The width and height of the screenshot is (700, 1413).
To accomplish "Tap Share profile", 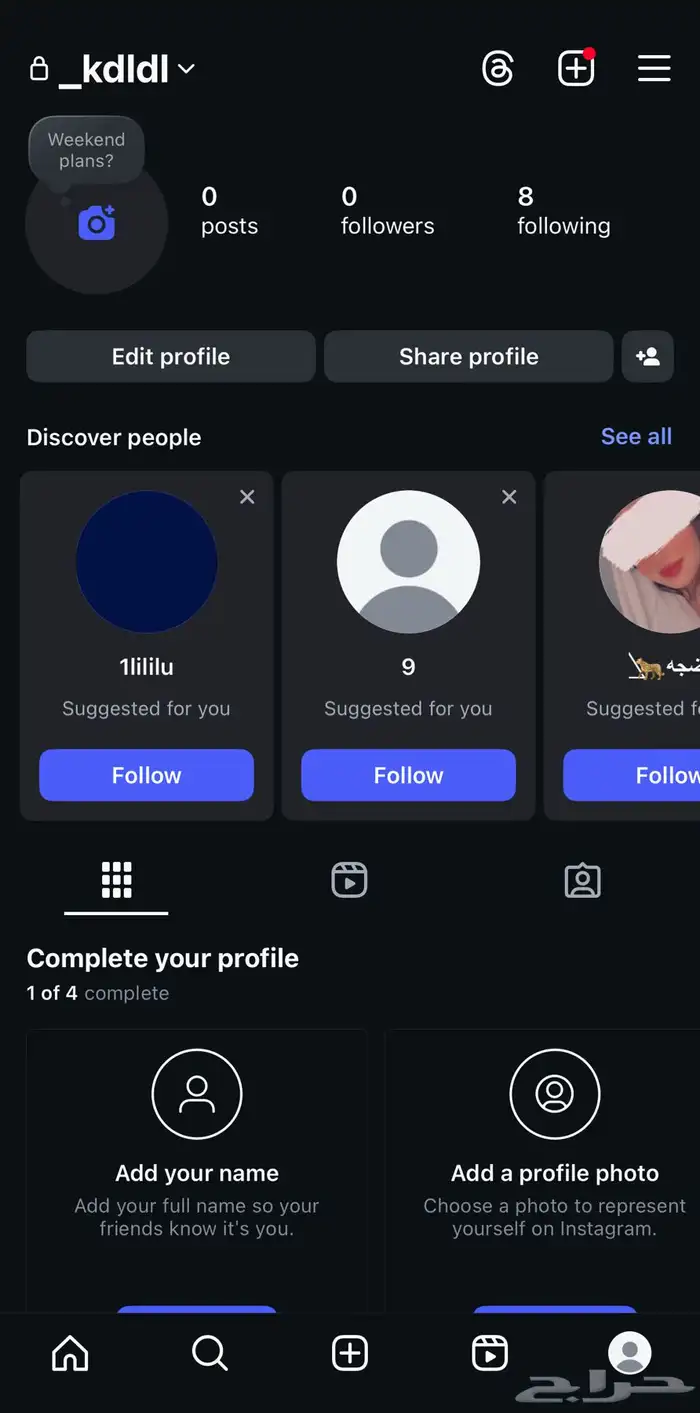I will (468, 357).
